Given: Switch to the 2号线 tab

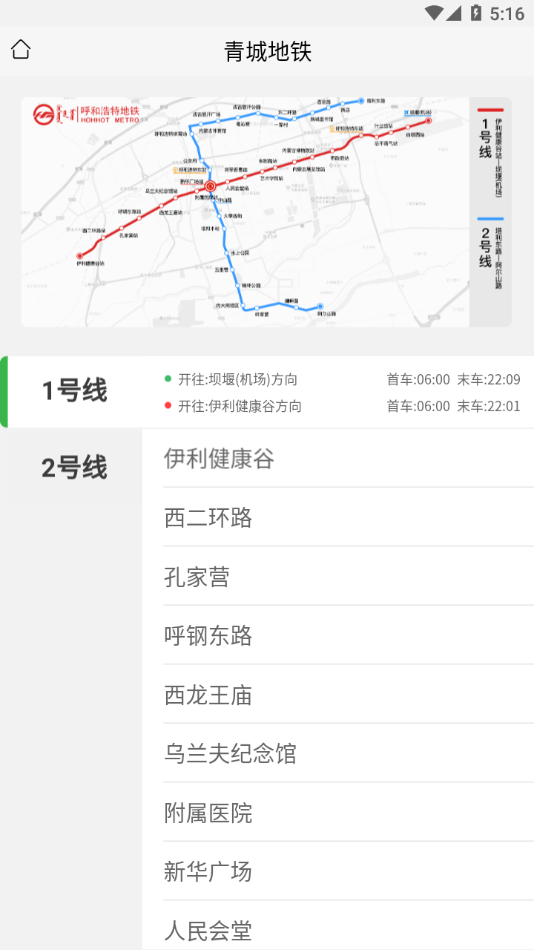Looking at the screenshot, I should pos(74,468).
